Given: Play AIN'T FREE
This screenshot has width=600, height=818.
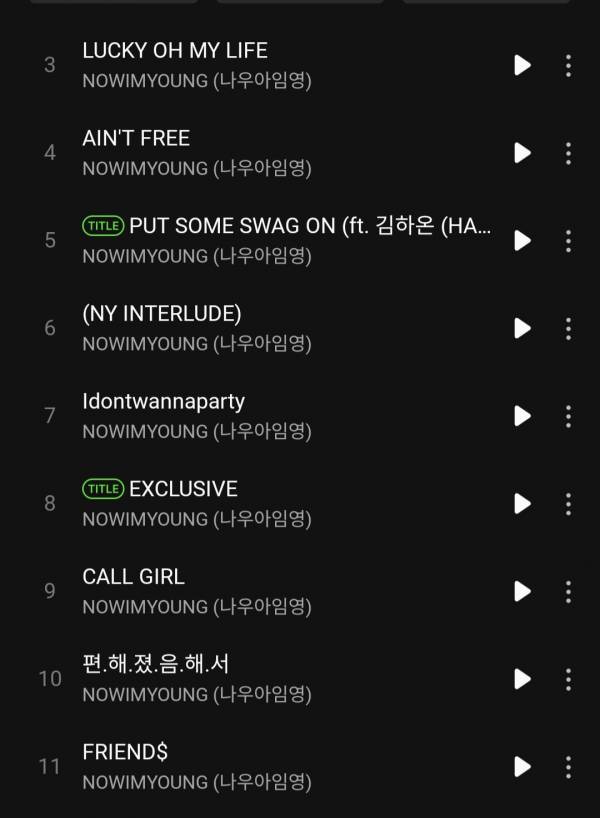Looking at the screenshot, I should 522,152.
